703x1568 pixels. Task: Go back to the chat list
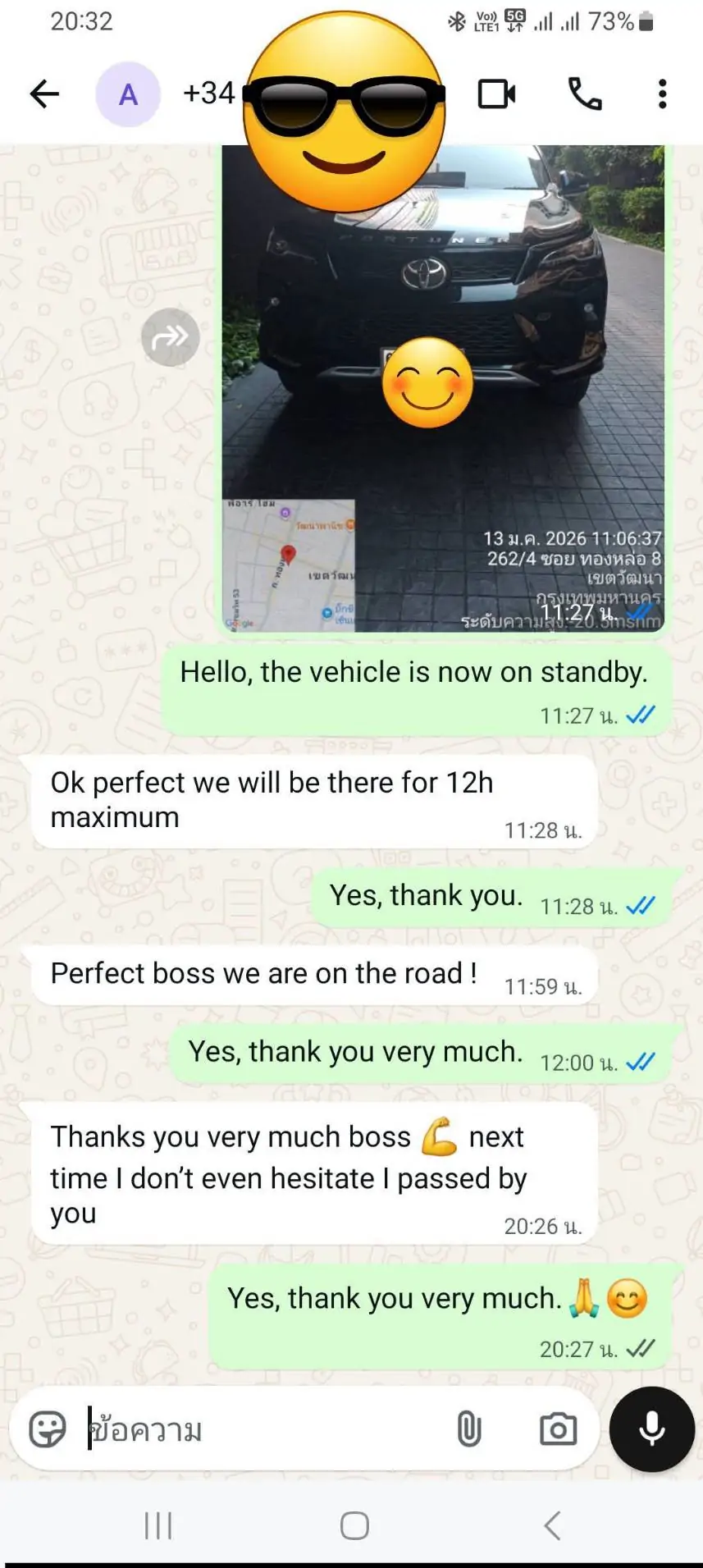point(44,94)
